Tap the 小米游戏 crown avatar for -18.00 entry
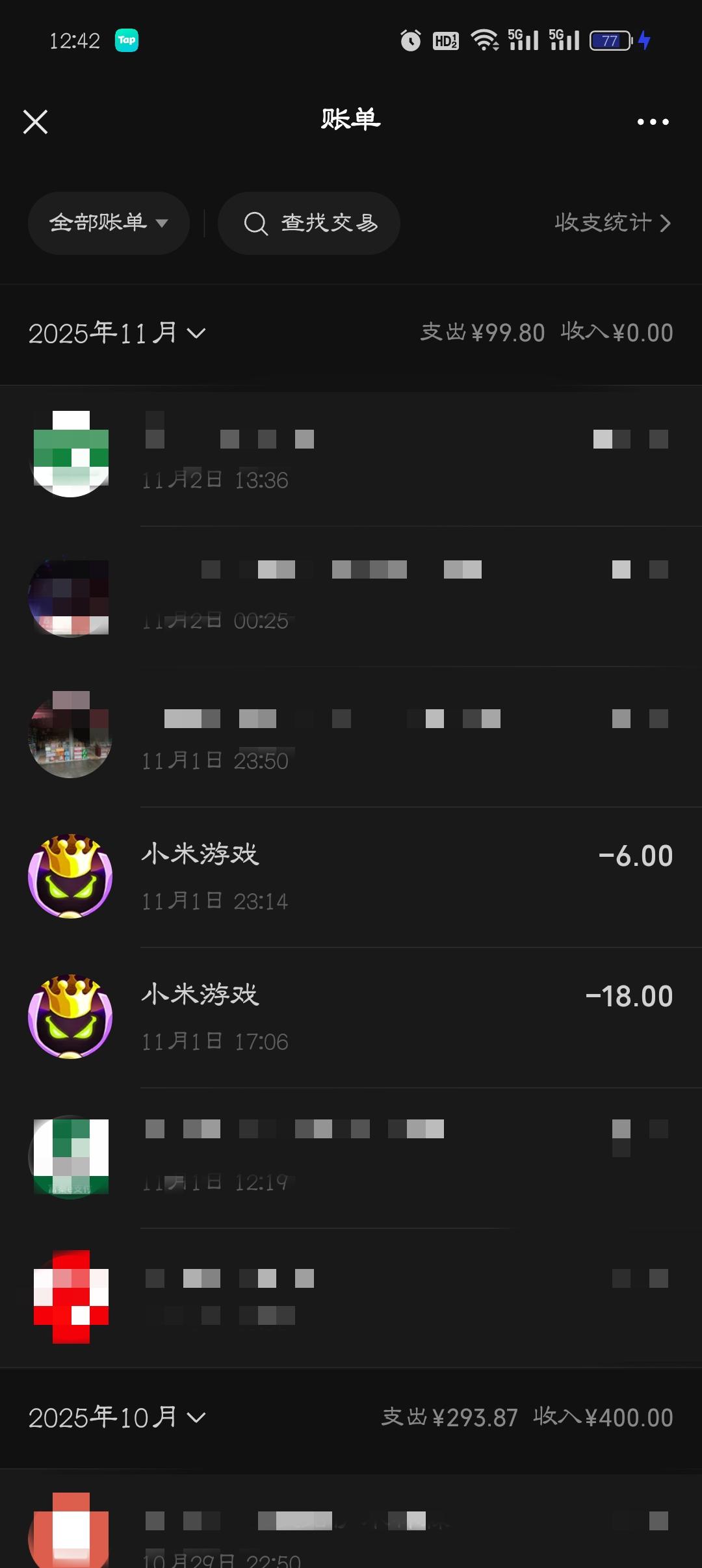Screen dimensions: 702x1568 pos(71,1017)
